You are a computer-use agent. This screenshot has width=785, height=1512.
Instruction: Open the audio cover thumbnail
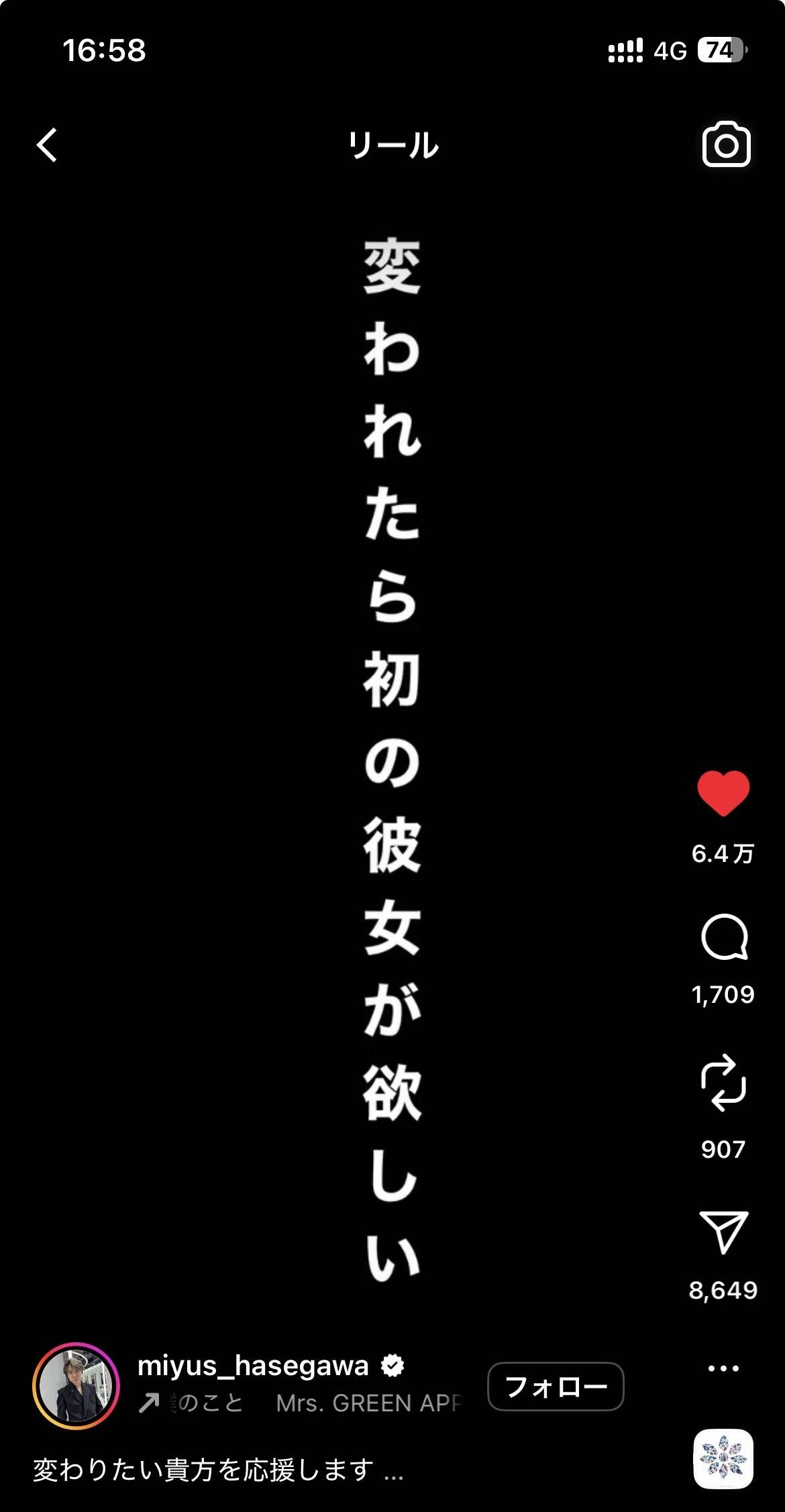click(723, 1460)
